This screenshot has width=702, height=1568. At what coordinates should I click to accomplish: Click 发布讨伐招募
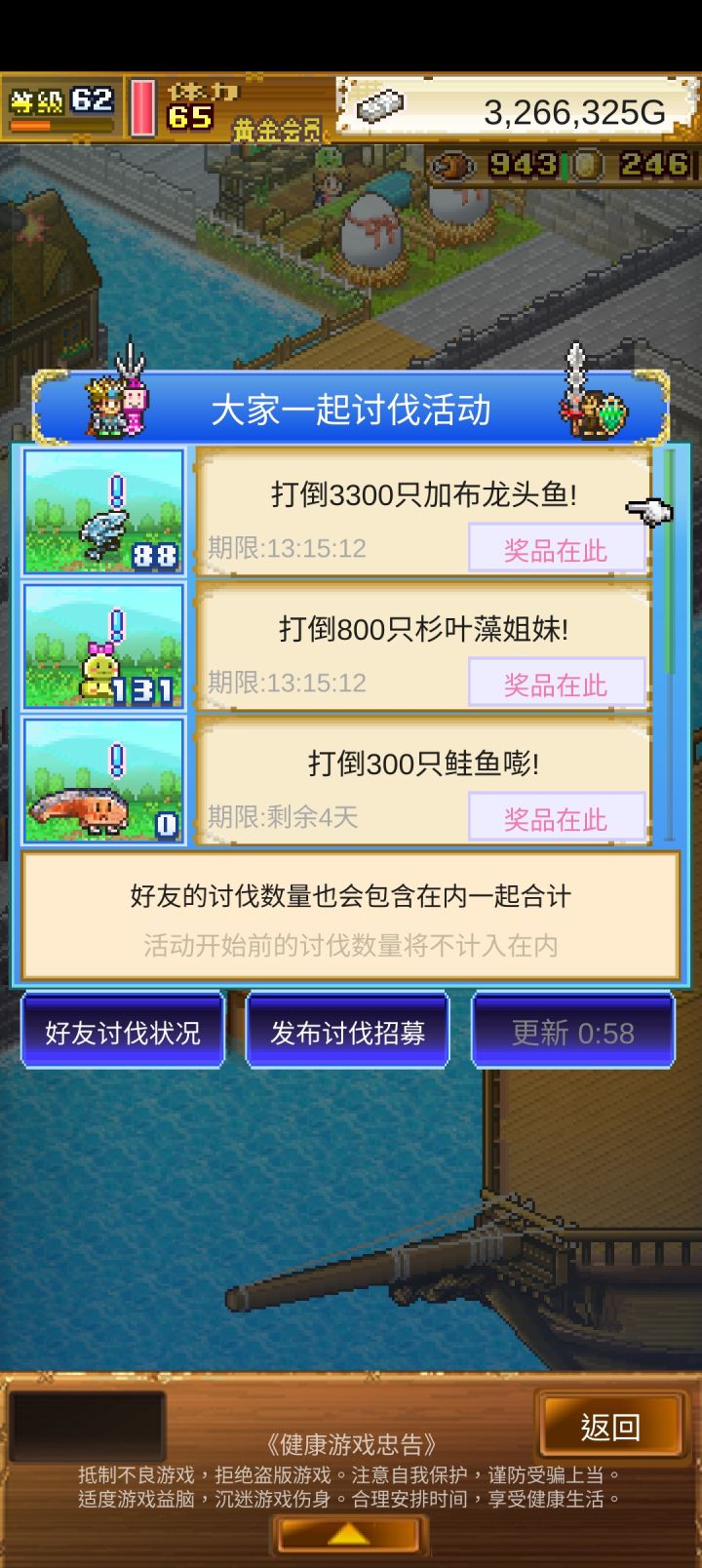[347, 1031]
